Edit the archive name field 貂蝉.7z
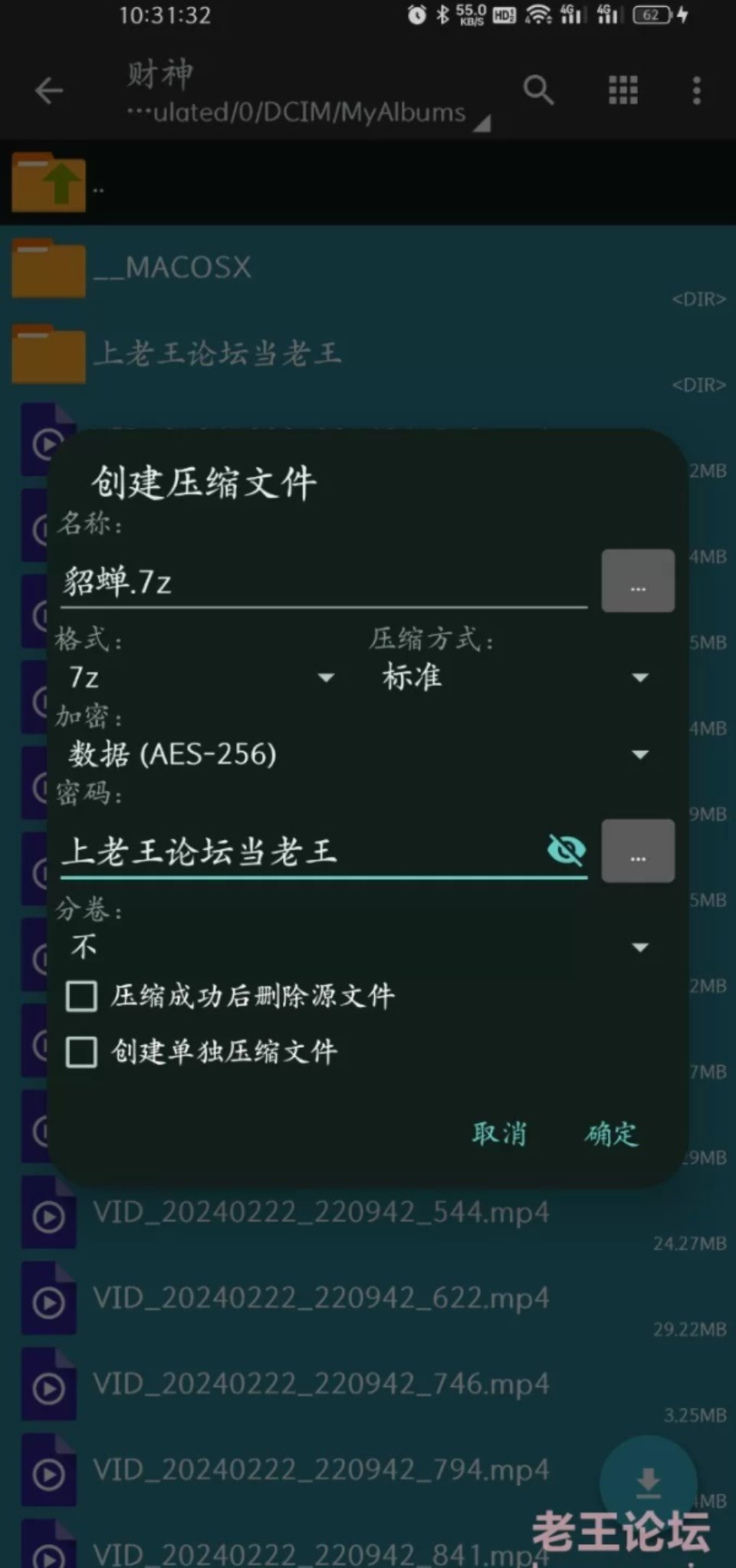The width and height of the screenshot is (736, 1568). click(322, 581)
